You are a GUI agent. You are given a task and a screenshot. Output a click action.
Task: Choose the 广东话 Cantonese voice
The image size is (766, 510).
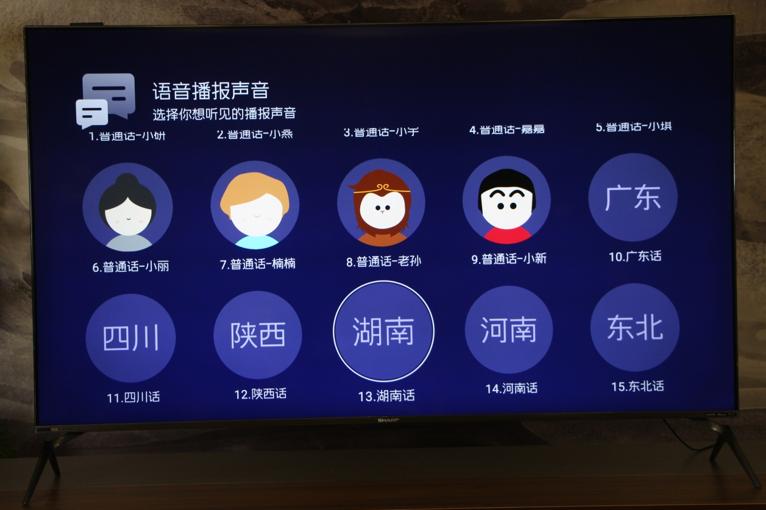[633, 198]
